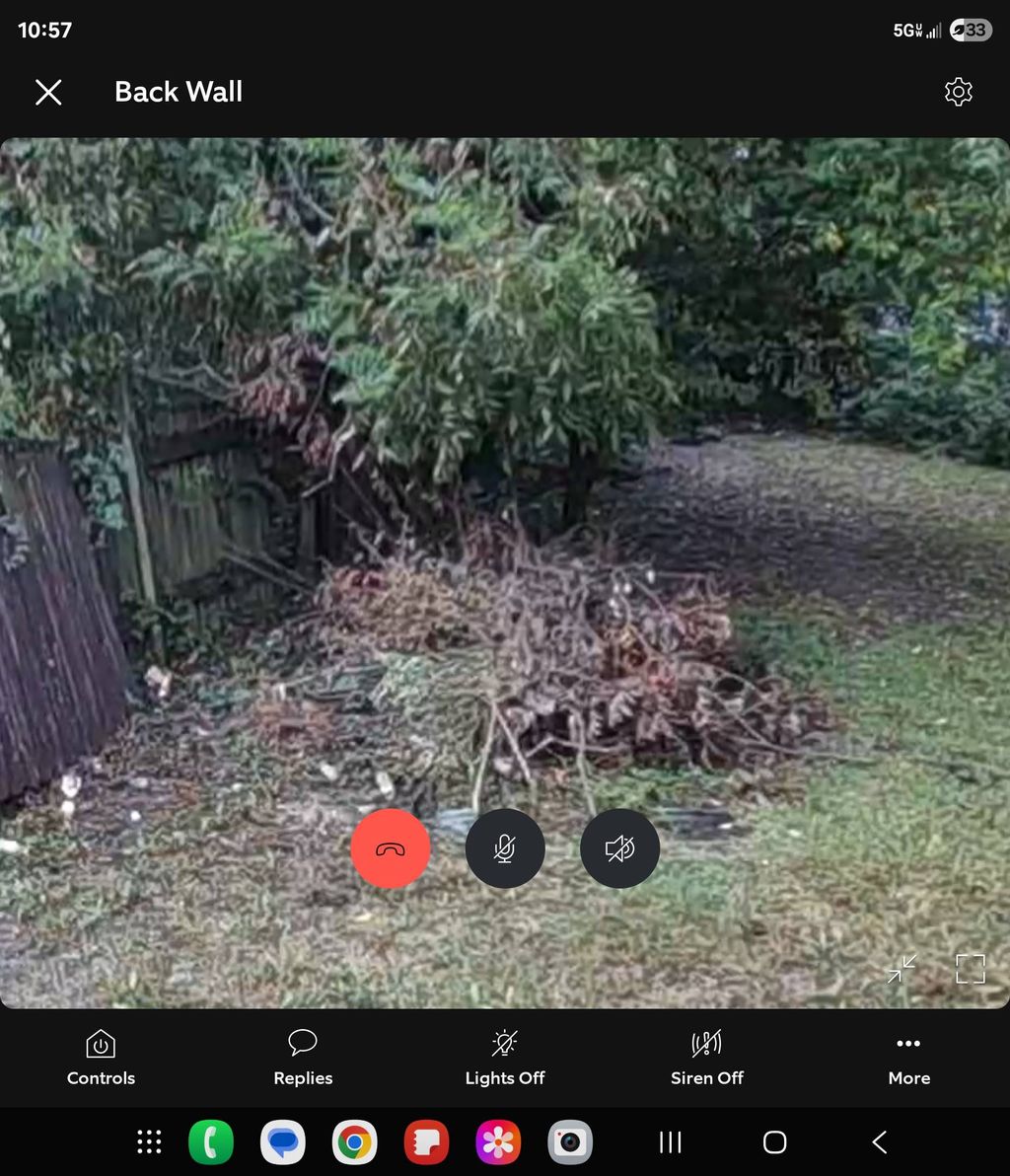This screenshot has width=1010, height=1176.
Task: Close the Back Wall live view
Action: [x=48, y=93]
